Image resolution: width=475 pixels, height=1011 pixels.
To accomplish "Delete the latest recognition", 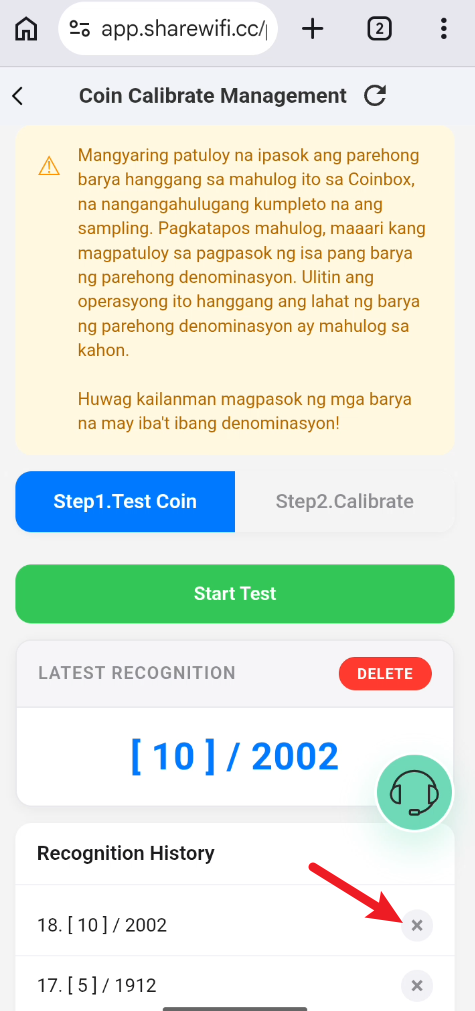I will [x=385, y=674].
